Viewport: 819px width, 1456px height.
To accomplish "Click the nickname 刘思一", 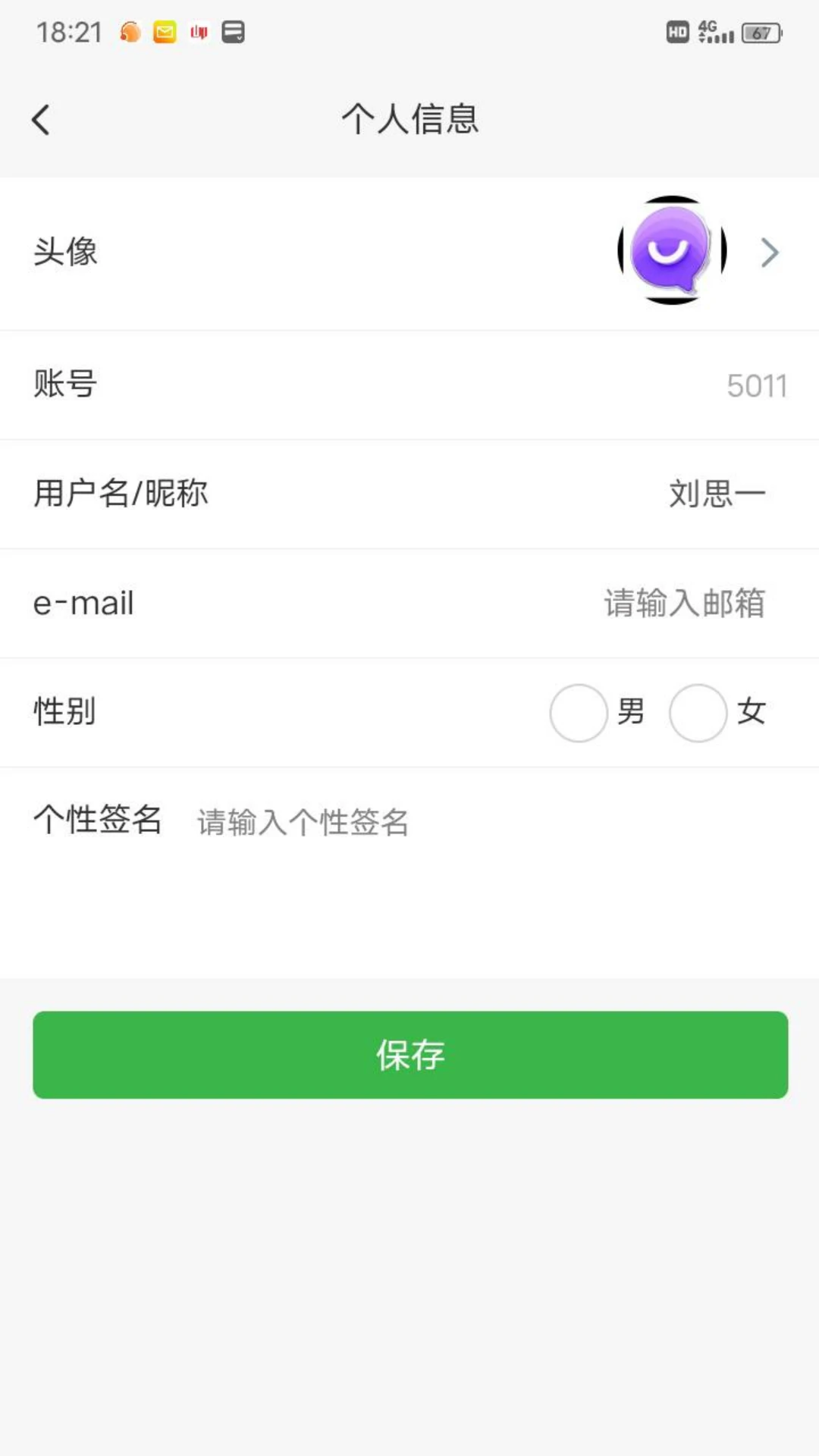I will tap(717, 494).
